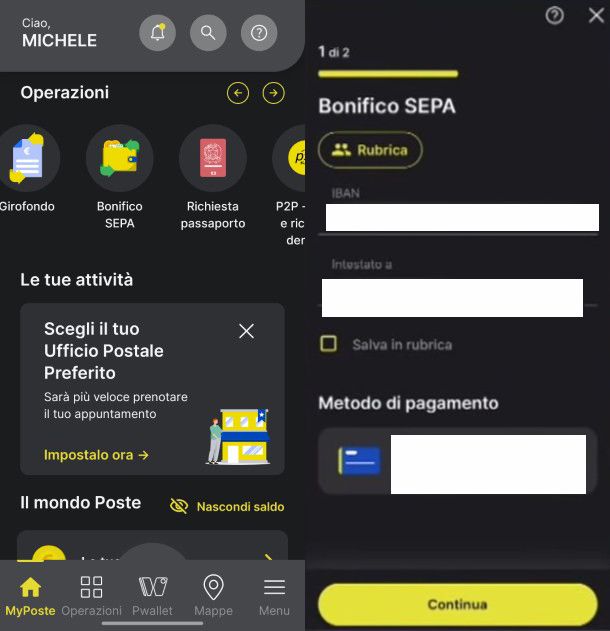
Task: Go to the Mappe tab
Action: [x=213, y=596]
